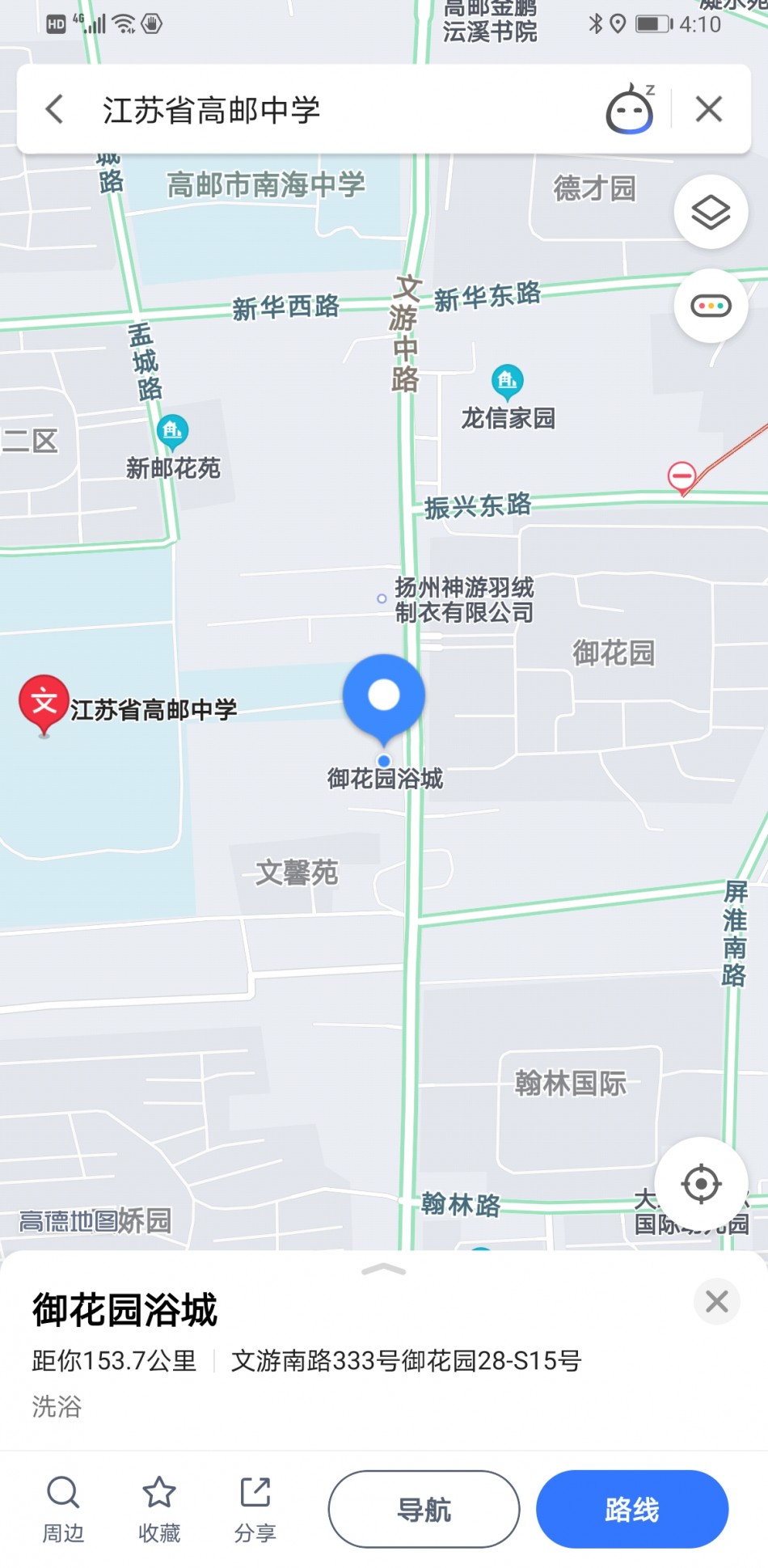Close the 御花园浴城 info card
Image resolution: width=768 pixels, height=1568 pixels.
[716, 1301]
